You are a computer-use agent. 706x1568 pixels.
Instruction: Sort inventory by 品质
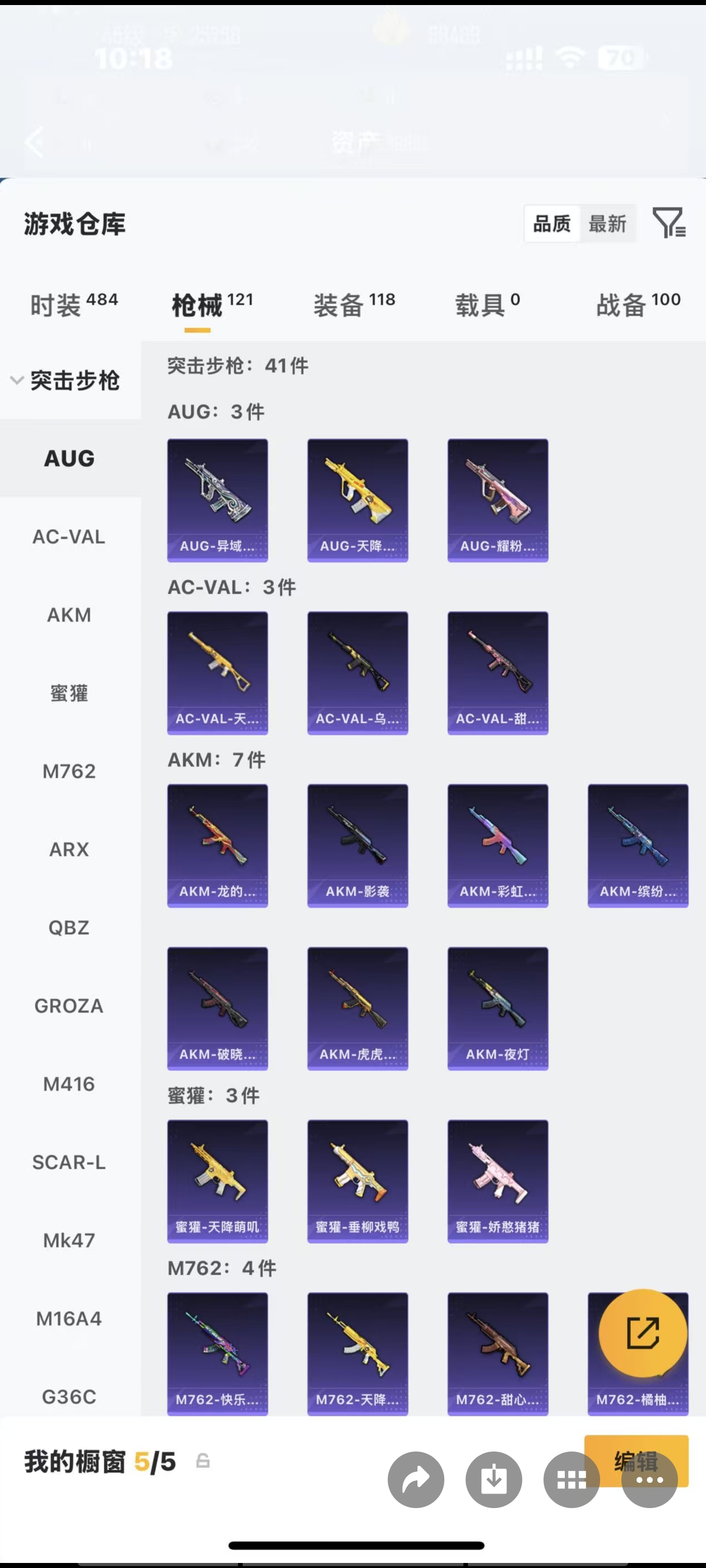pyautogui.click(x=552, y=224)
